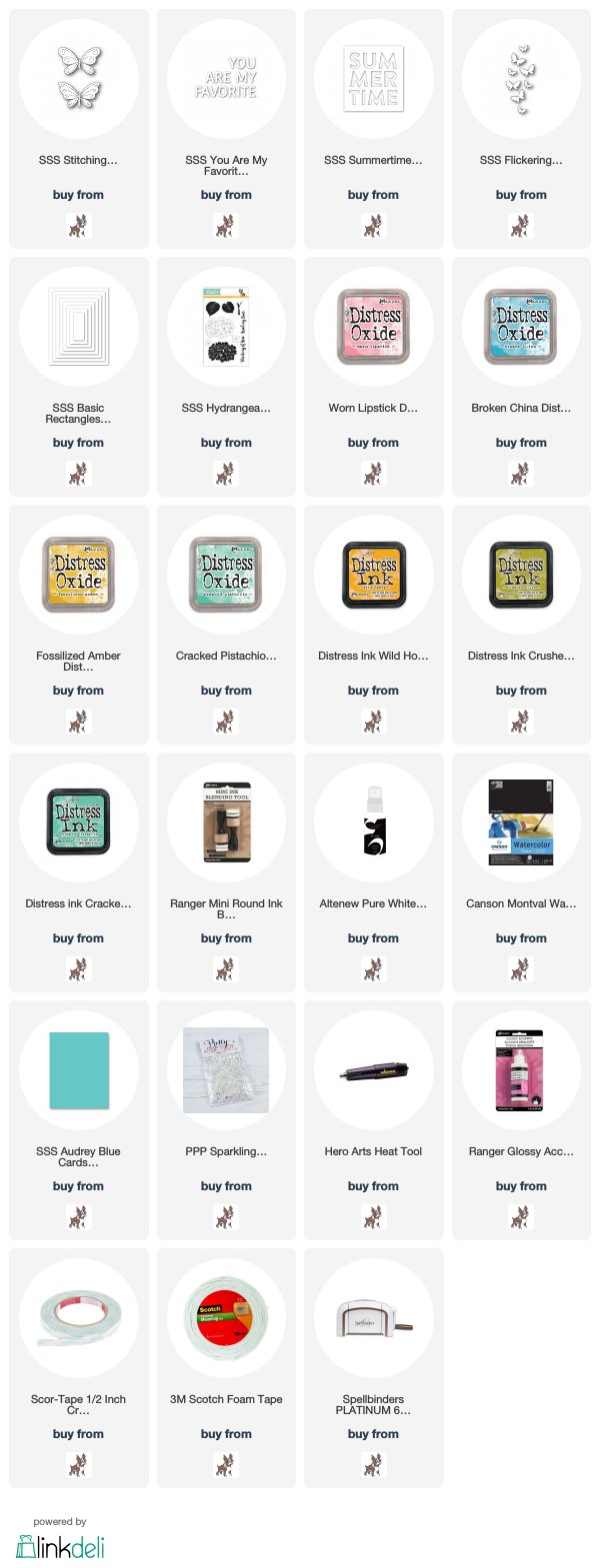
Task: Open the SSS You Are My Favorite product
Action: pos(226,80)
